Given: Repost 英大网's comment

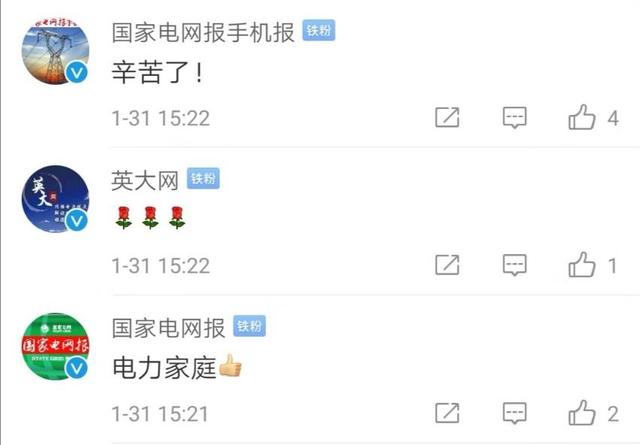Looking at the screenshot, I should 447,266.
